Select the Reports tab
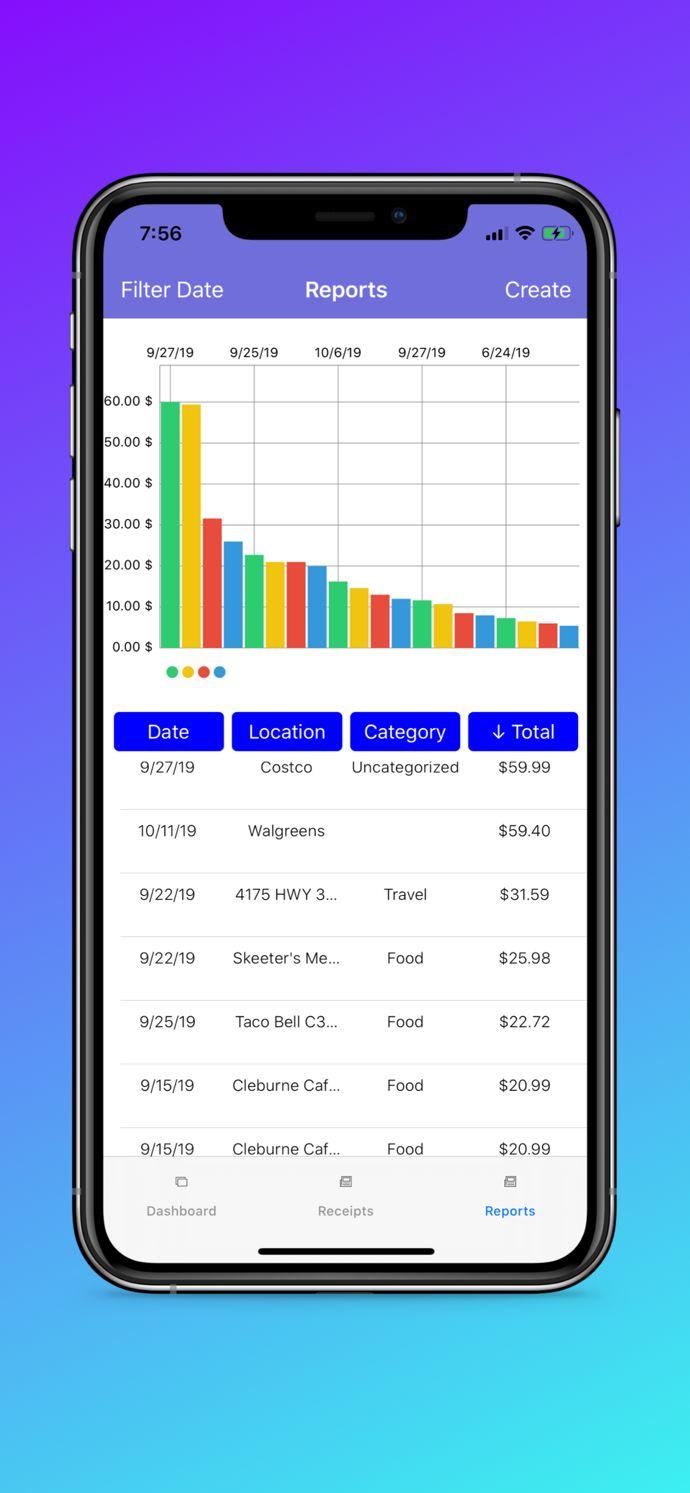Image resolution: width=690 pixels, height=1493 pixels. [x=510, y=1197]
